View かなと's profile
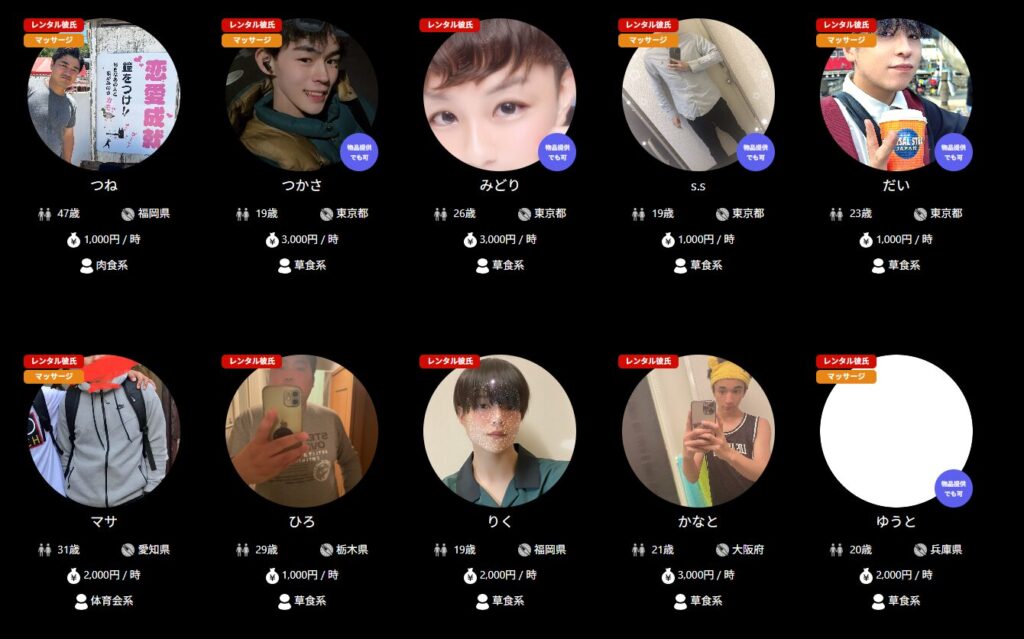This screenshot has width=1024, height=639. [x=698, y=431]
